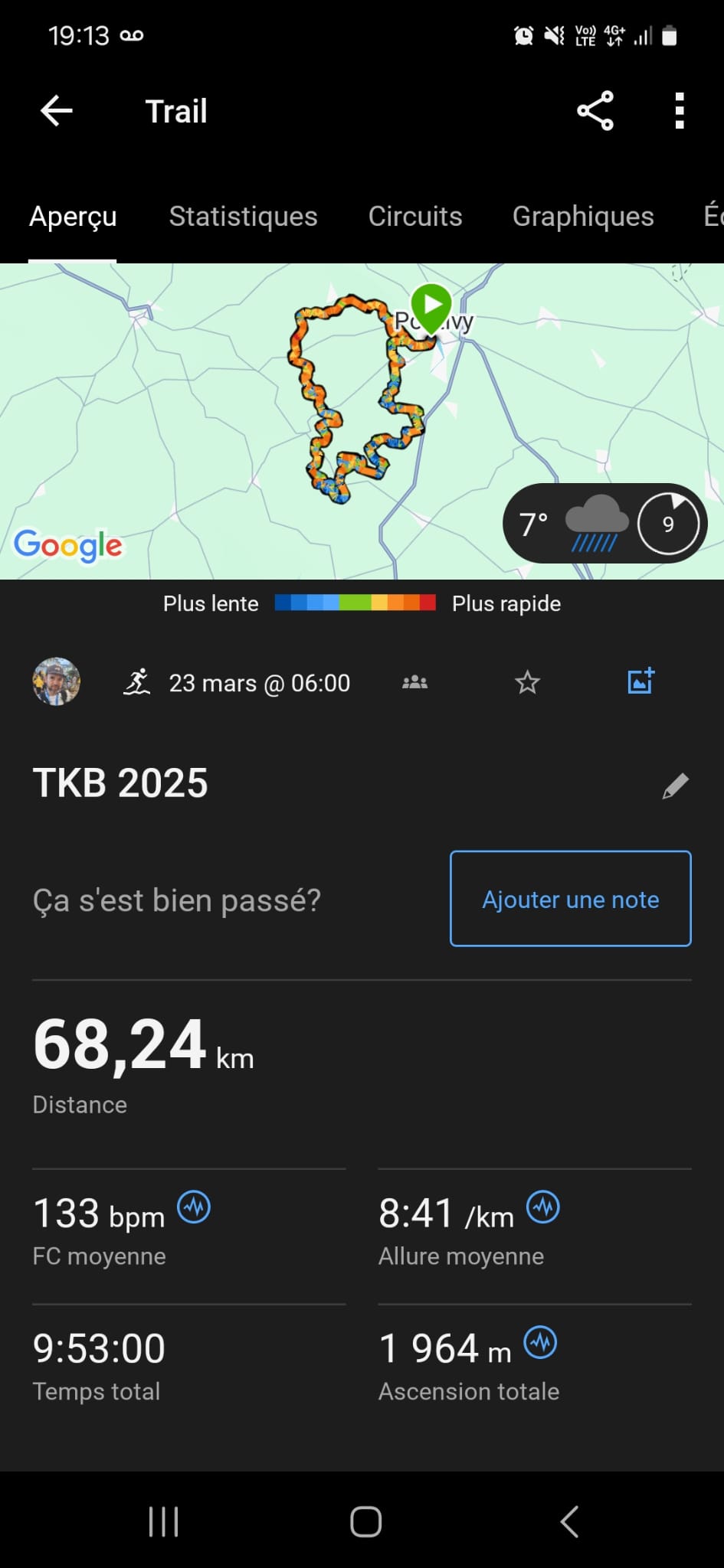Go to the system home screen
The height and width of the screenshot is (1568, 724).
coord(365,1521)
